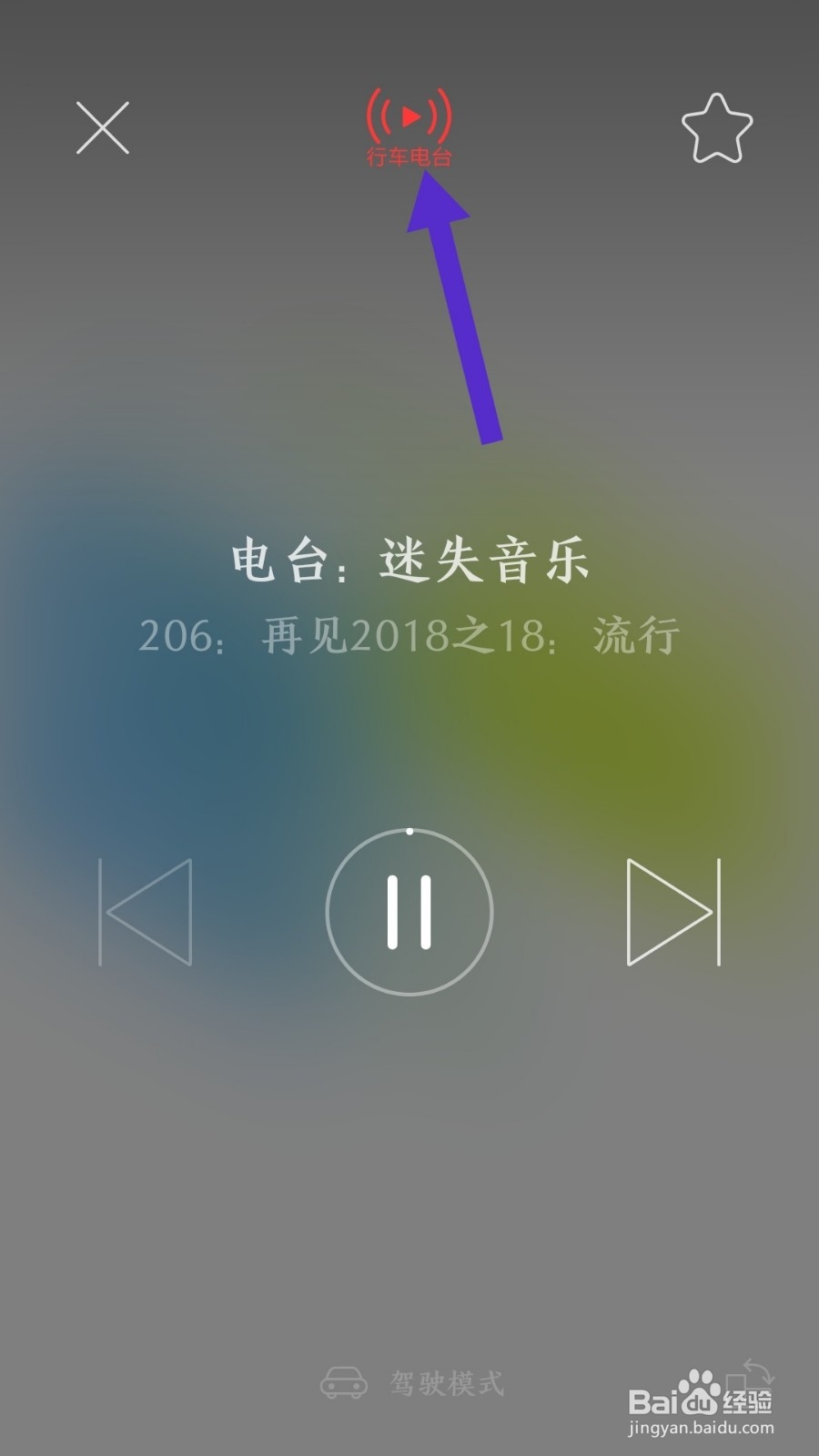This screenshot has height=1456, width=819.
Task: Favorite this station with the star
Action: point(717,128)
